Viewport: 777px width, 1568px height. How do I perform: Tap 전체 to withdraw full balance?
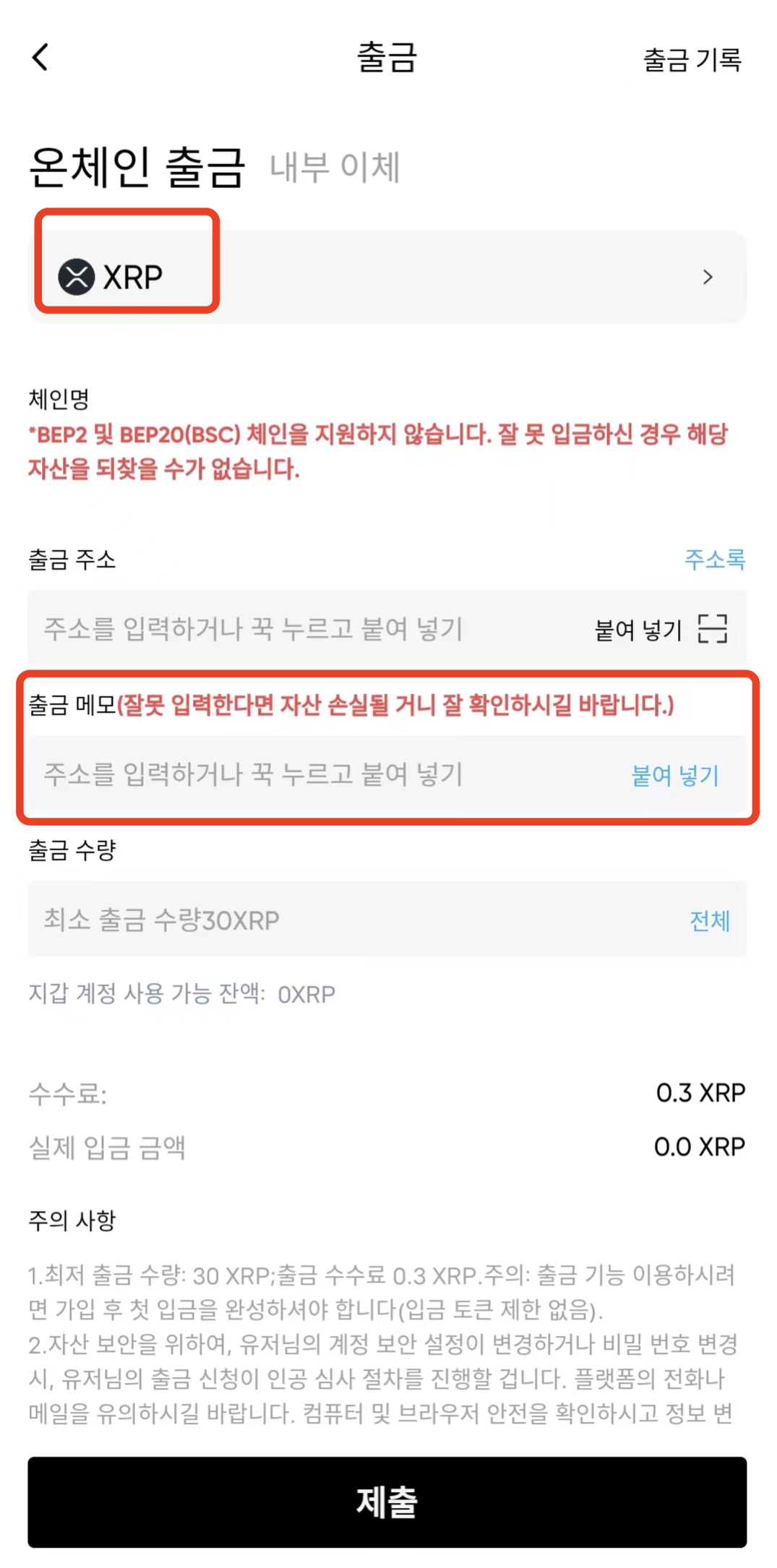pos(709,921)
